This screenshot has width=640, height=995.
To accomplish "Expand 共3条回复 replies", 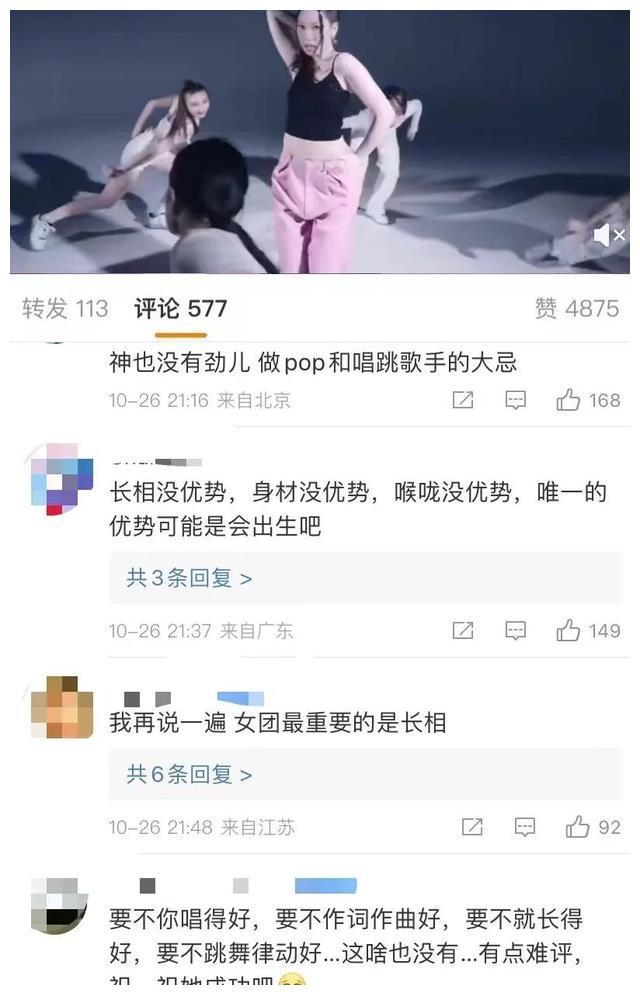I will click(x=189, y=578).
